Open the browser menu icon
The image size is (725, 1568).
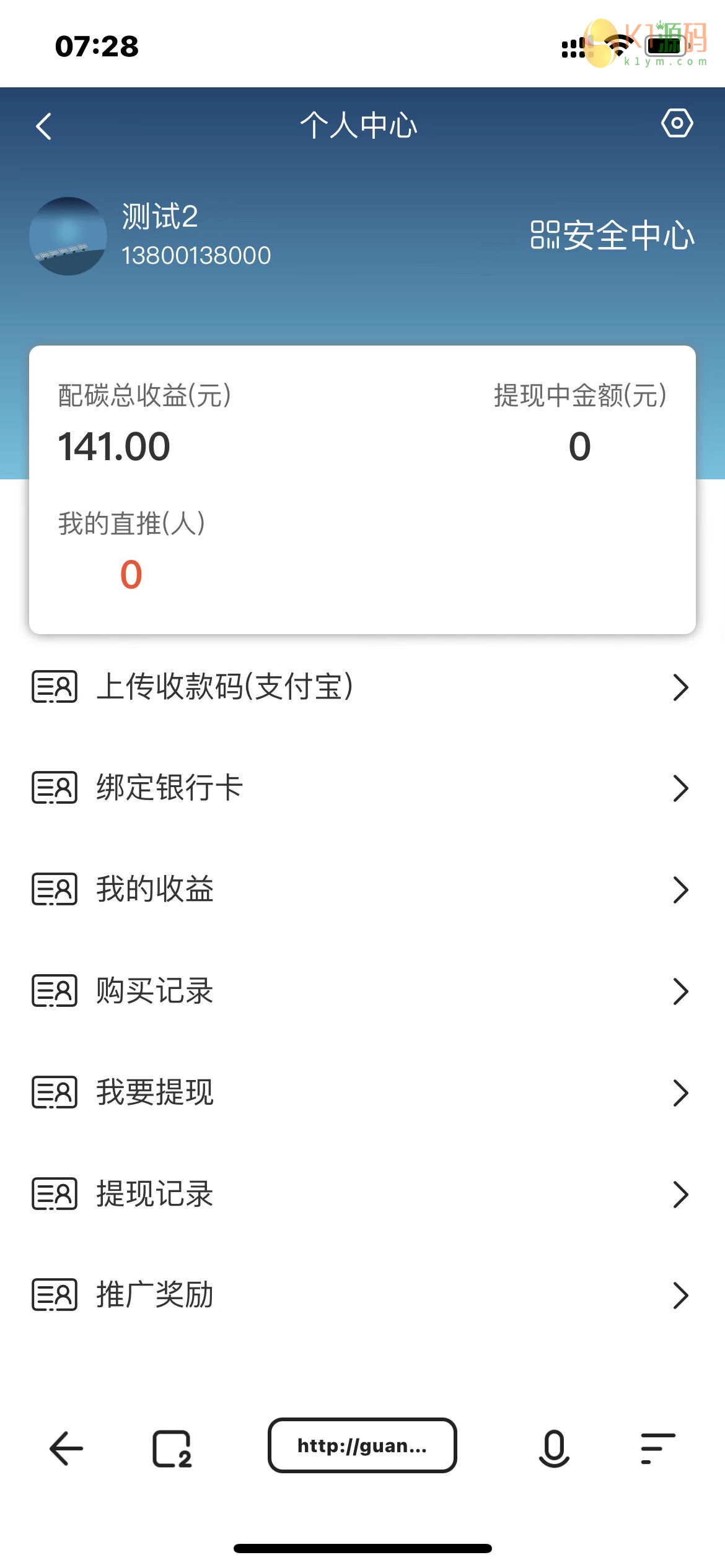pos(657,1448)
